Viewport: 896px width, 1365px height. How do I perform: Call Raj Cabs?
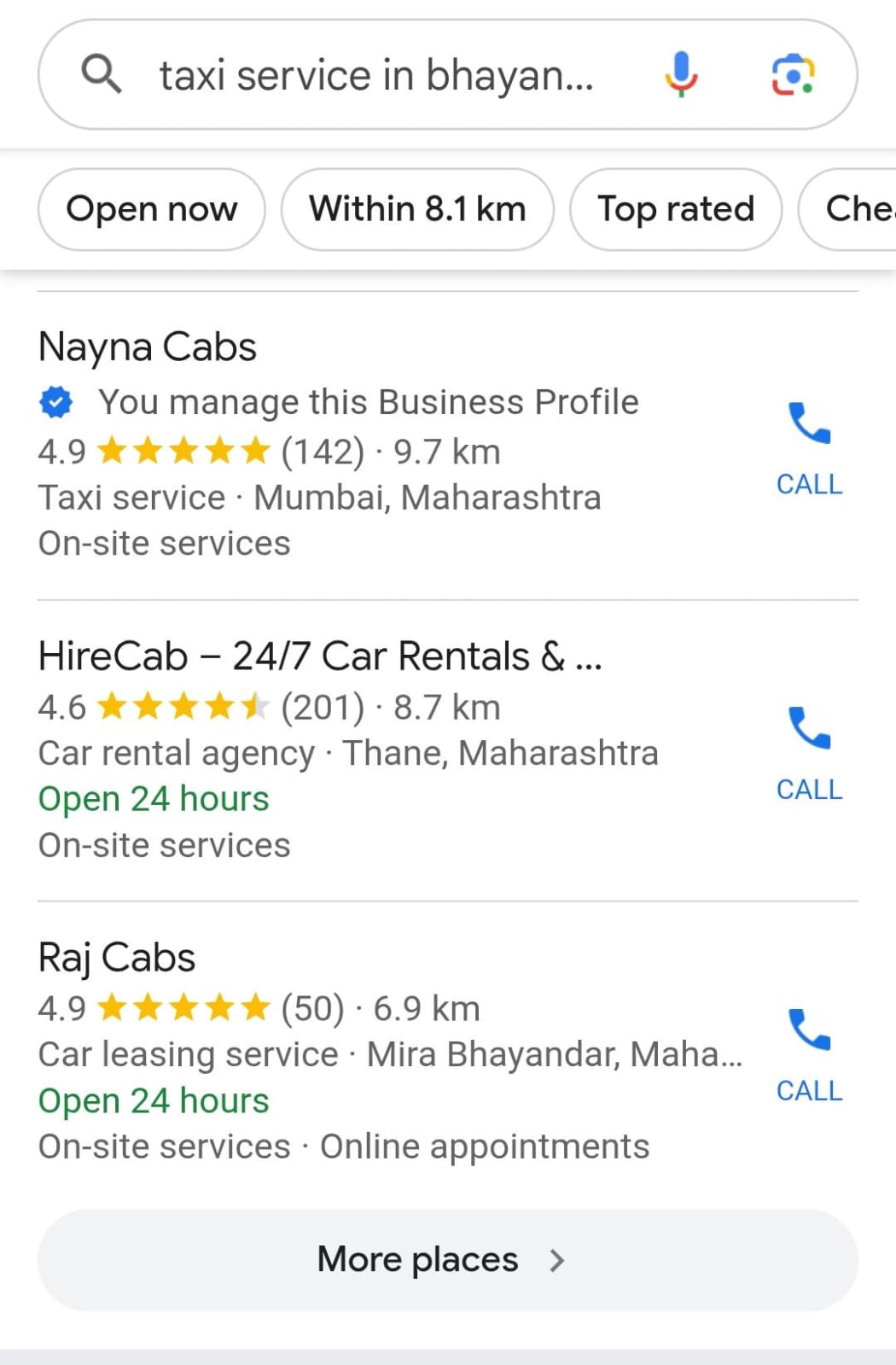(x=809, y=1054)
